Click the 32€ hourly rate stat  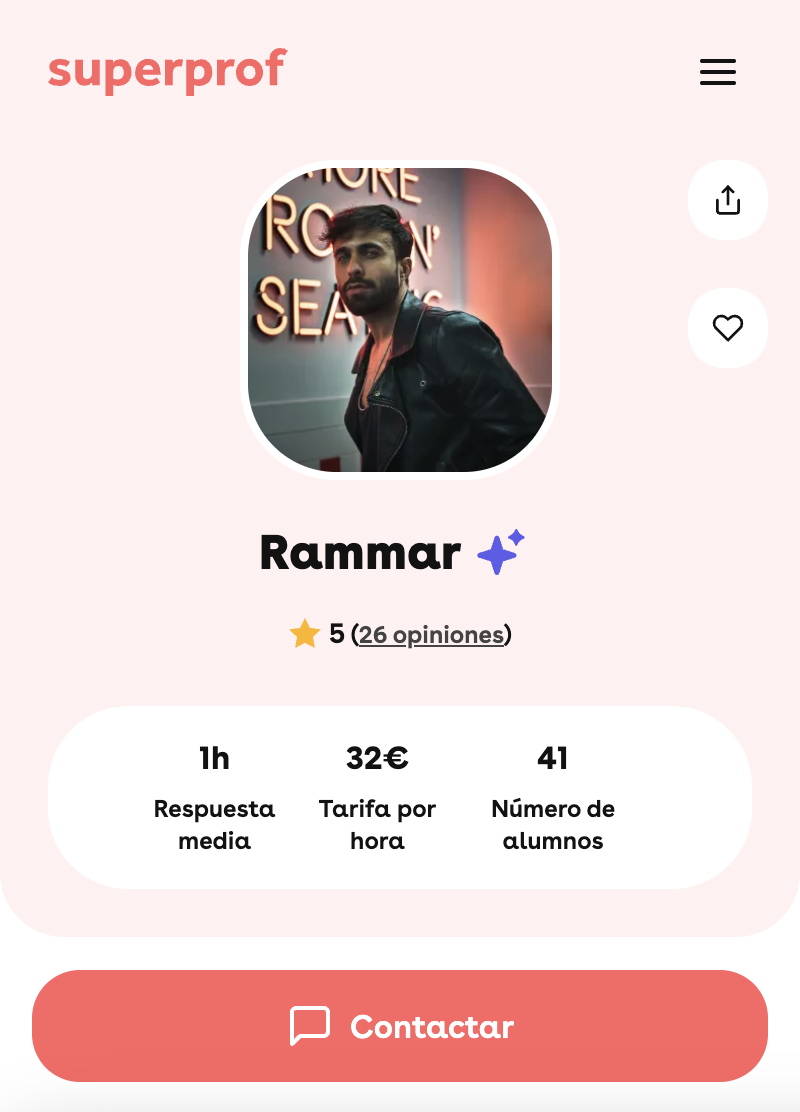[x=377, y=758]
